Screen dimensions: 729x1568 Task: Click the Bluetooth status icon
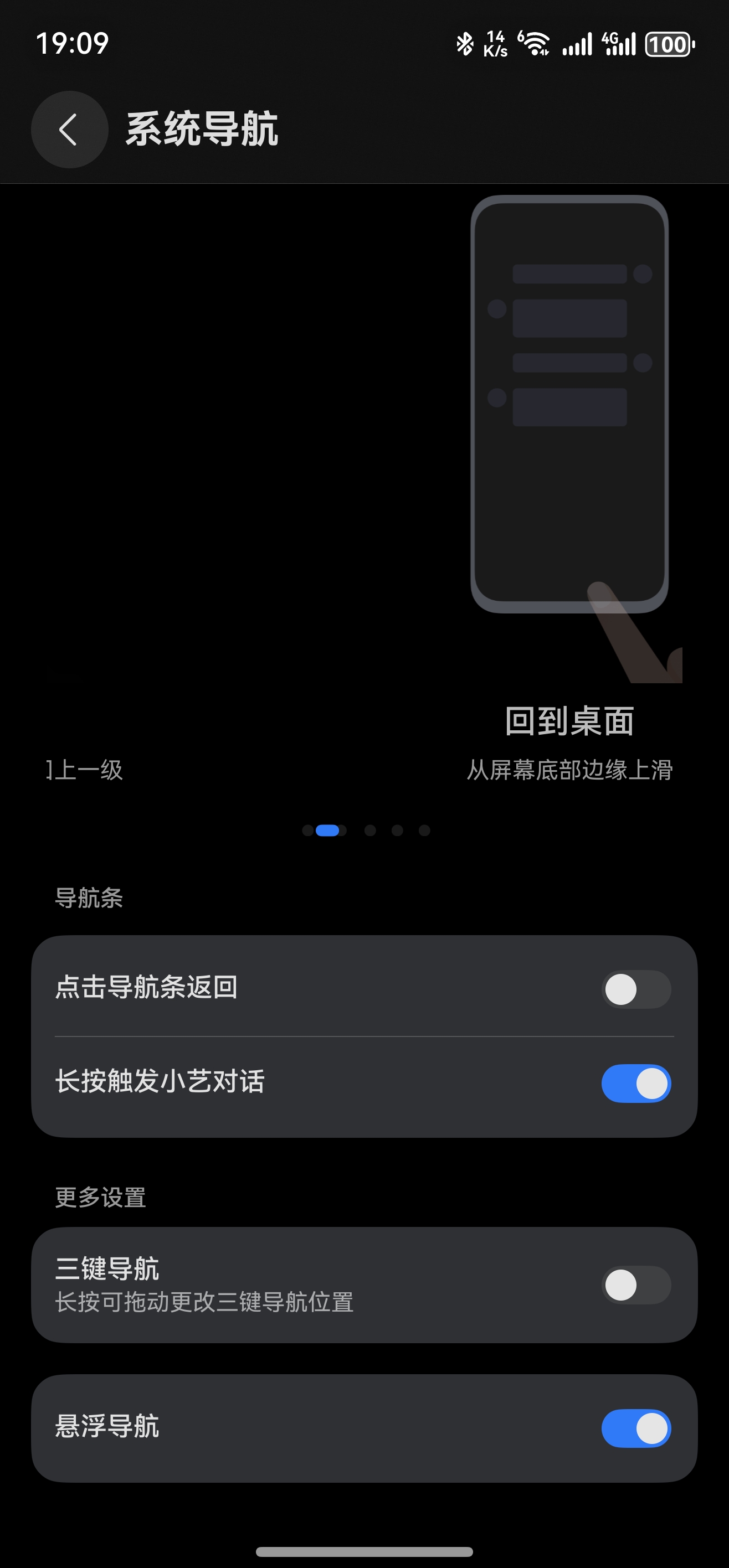point(465,44)
